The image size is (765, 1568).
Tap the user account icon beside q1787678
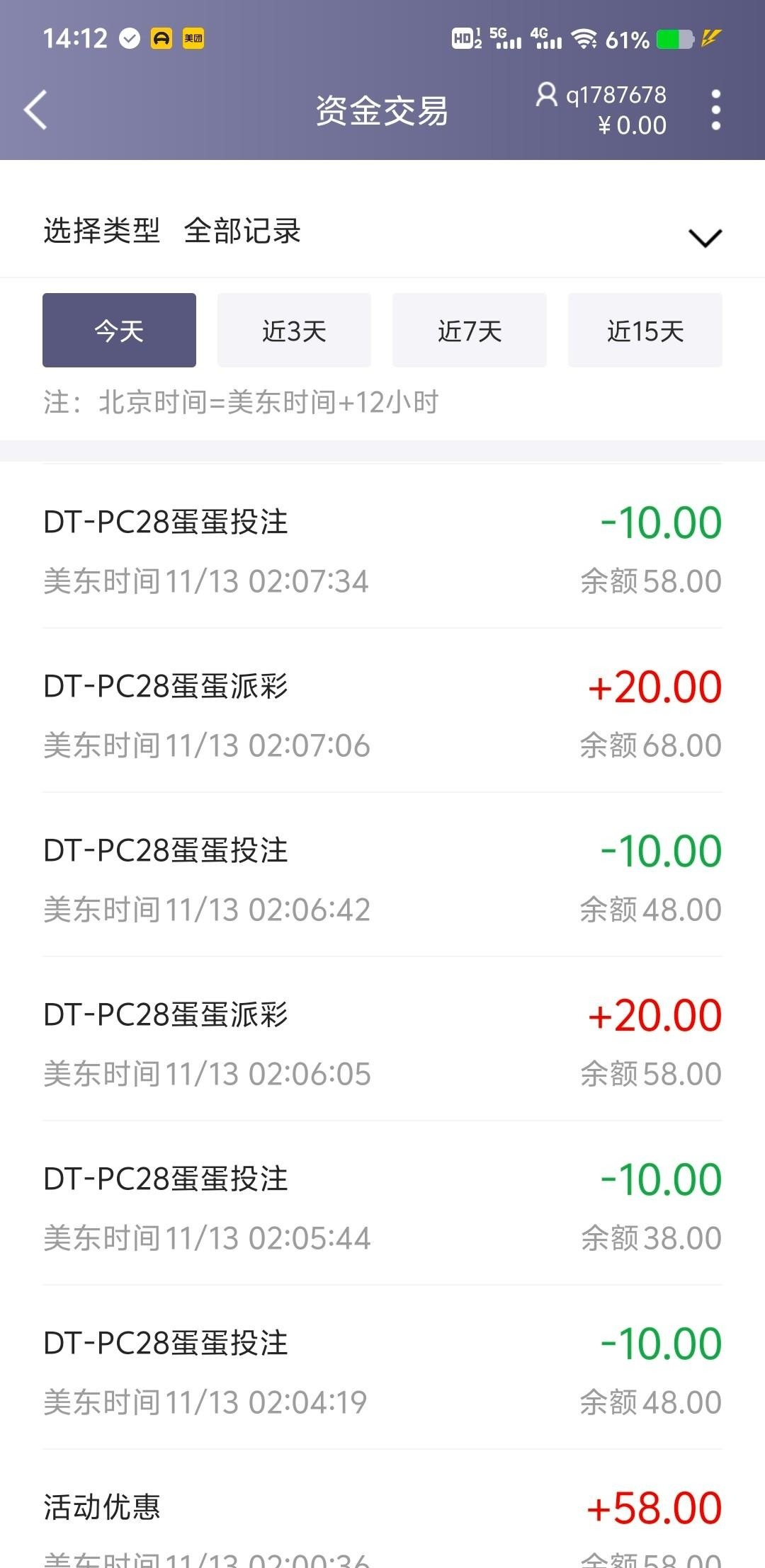(547, 96)
